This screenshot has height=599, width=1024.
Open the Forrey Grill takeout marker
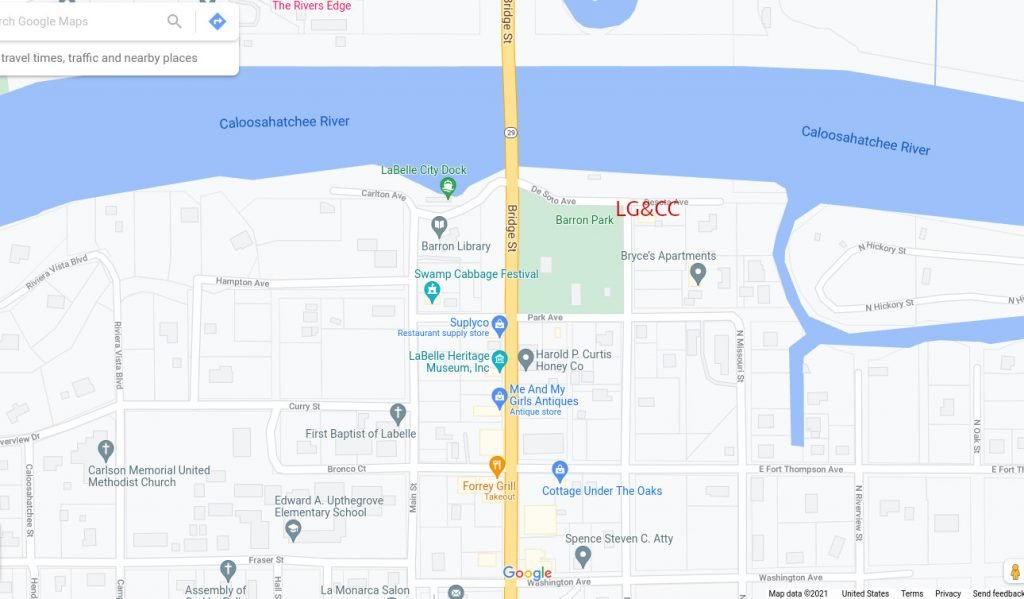[x=496, y=466]
